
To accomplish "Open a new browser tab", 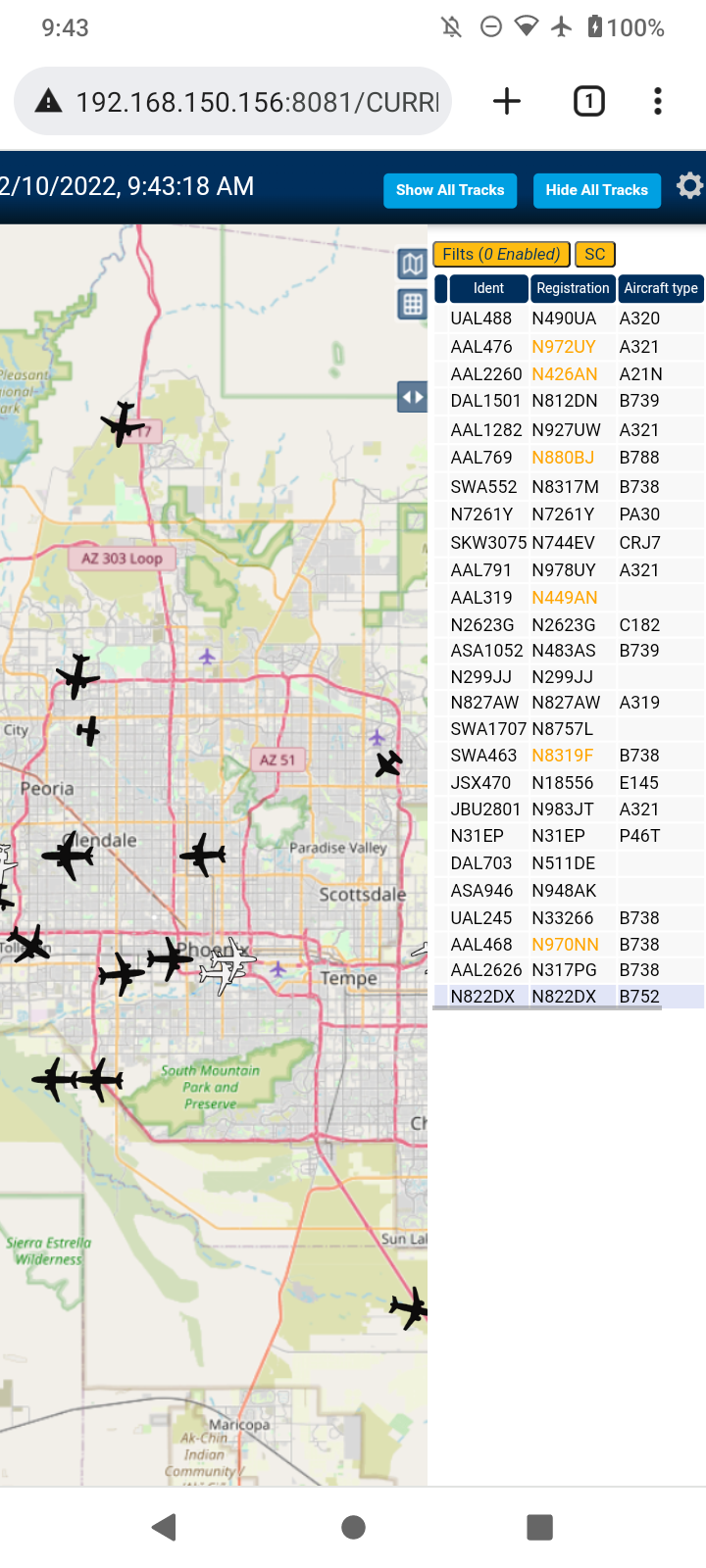I will coord(507,101).
